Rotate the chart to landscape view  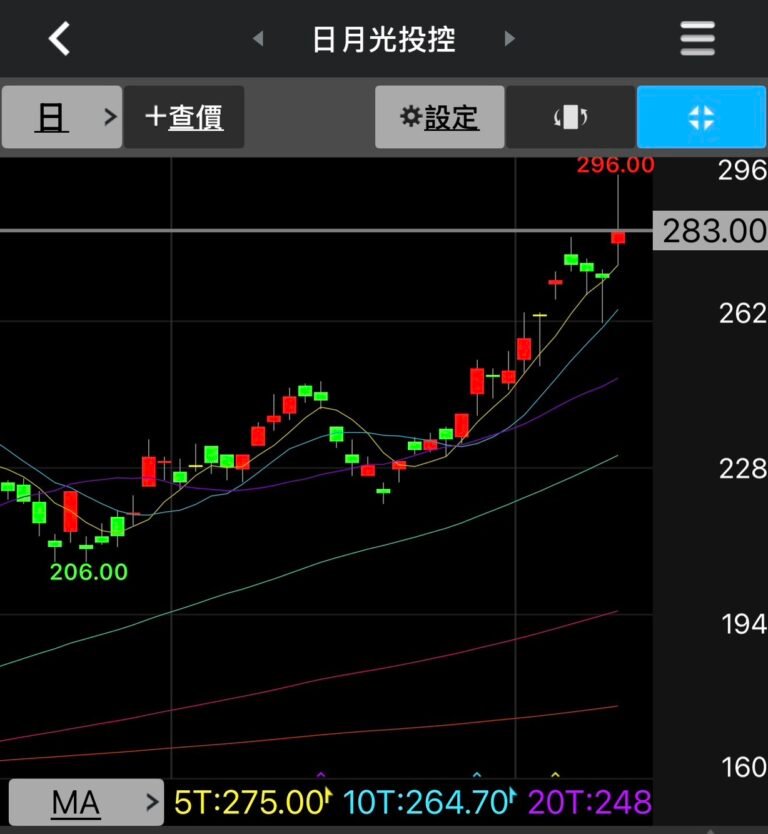click(570, 117)
